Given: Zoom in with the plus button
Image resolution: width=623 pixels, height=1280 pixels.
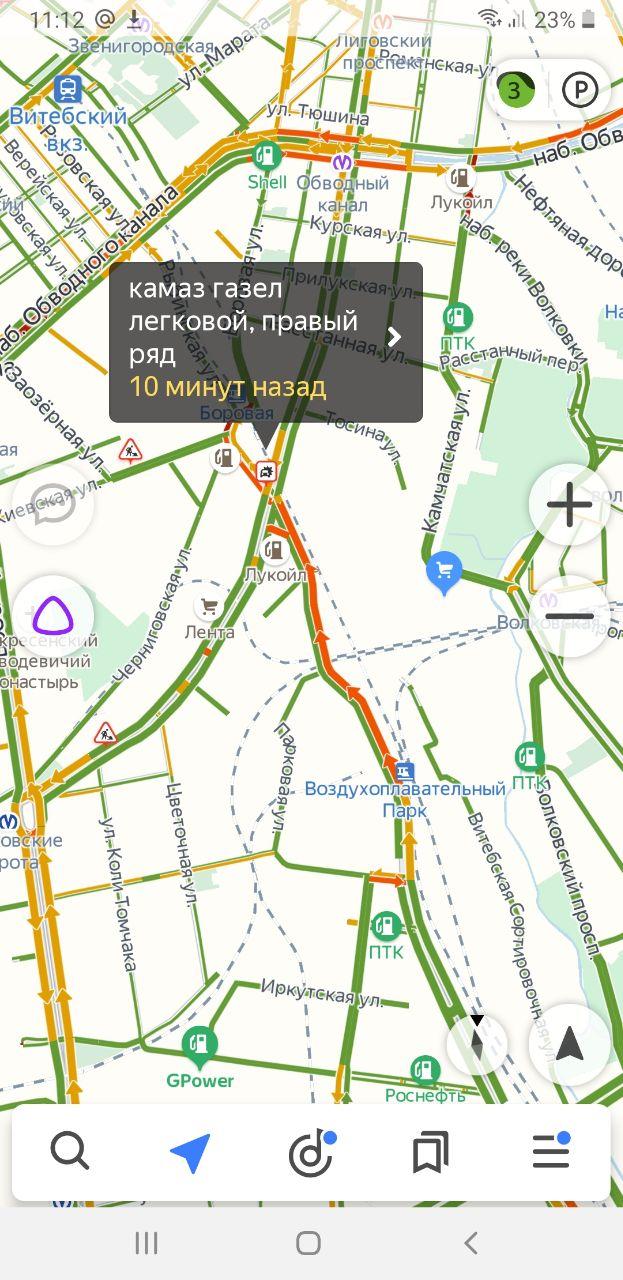Looking at the screenshot, I should tap(569, 505).
